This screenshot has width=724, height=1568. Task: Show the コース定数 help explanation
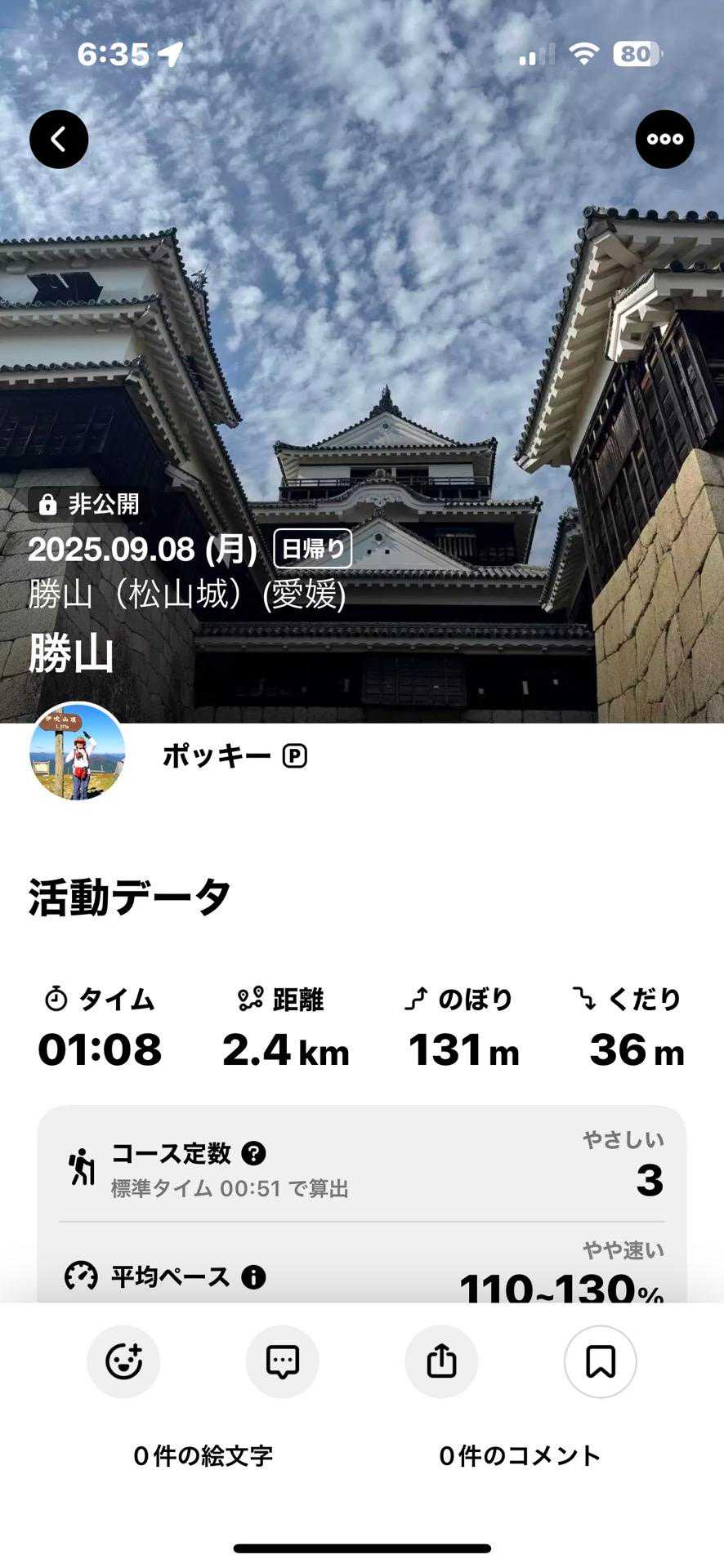[254, 1153]
